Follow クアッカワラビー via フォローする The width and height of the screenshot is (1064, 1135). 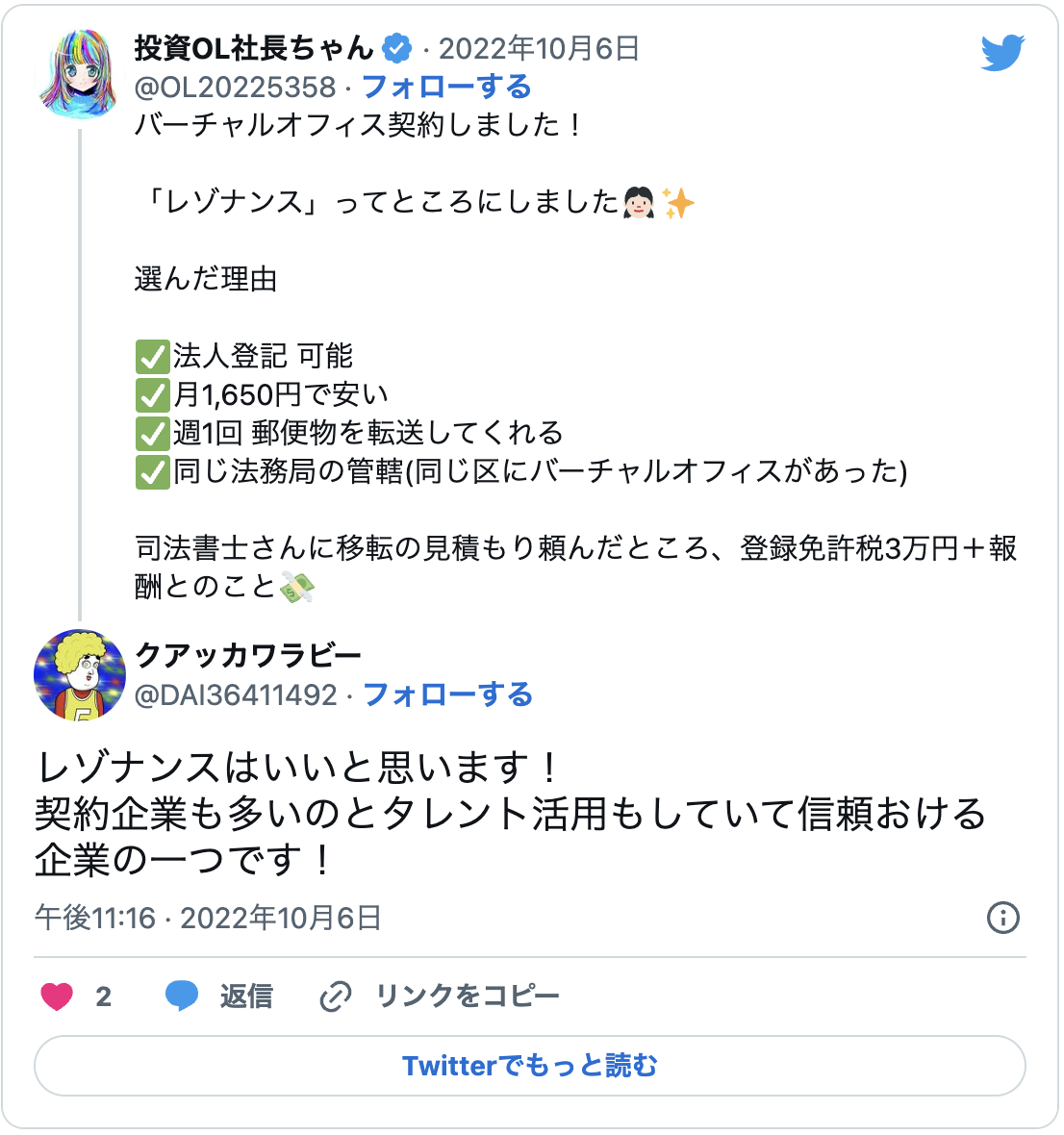447,694
